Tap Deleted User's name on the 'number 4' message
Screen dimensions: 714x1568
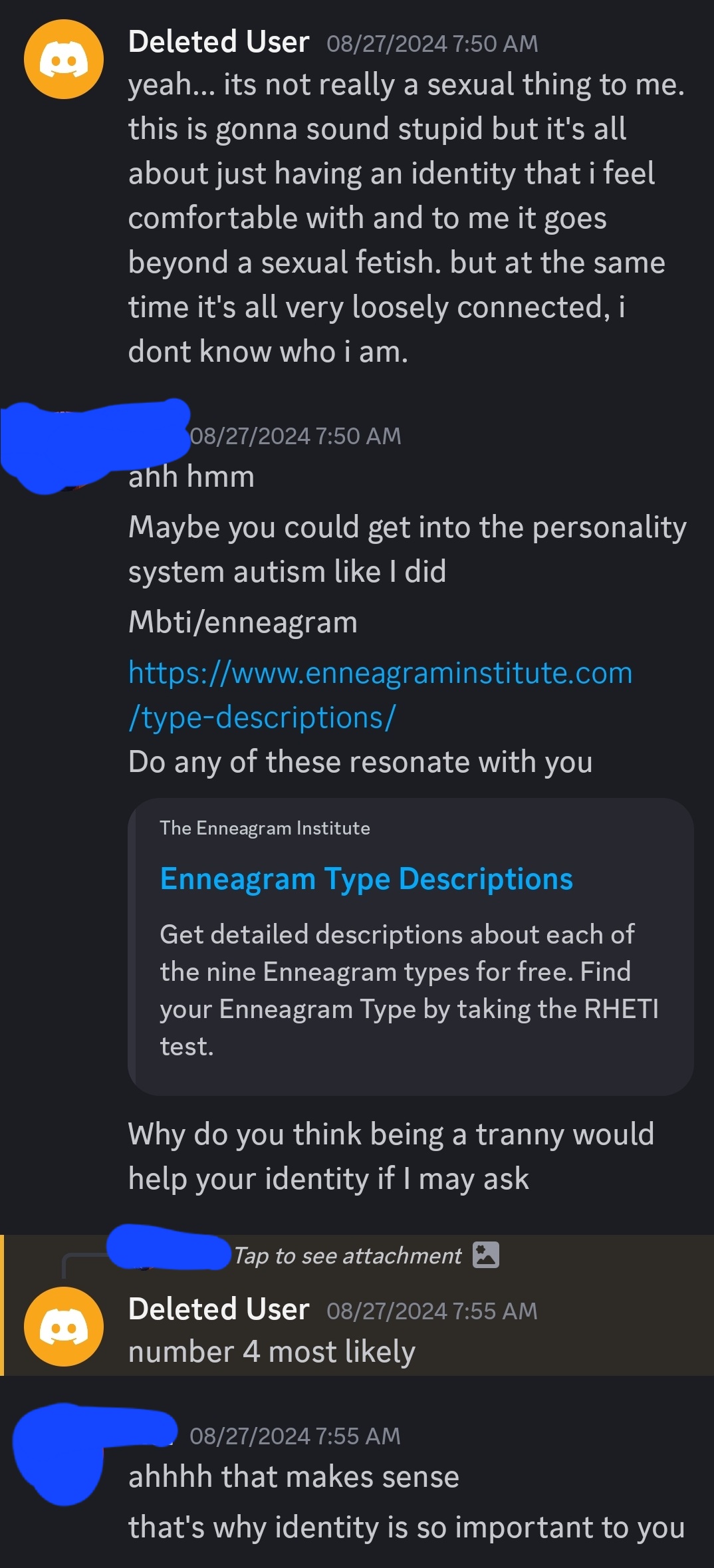pyautogui.click(x=219, y=1309)
